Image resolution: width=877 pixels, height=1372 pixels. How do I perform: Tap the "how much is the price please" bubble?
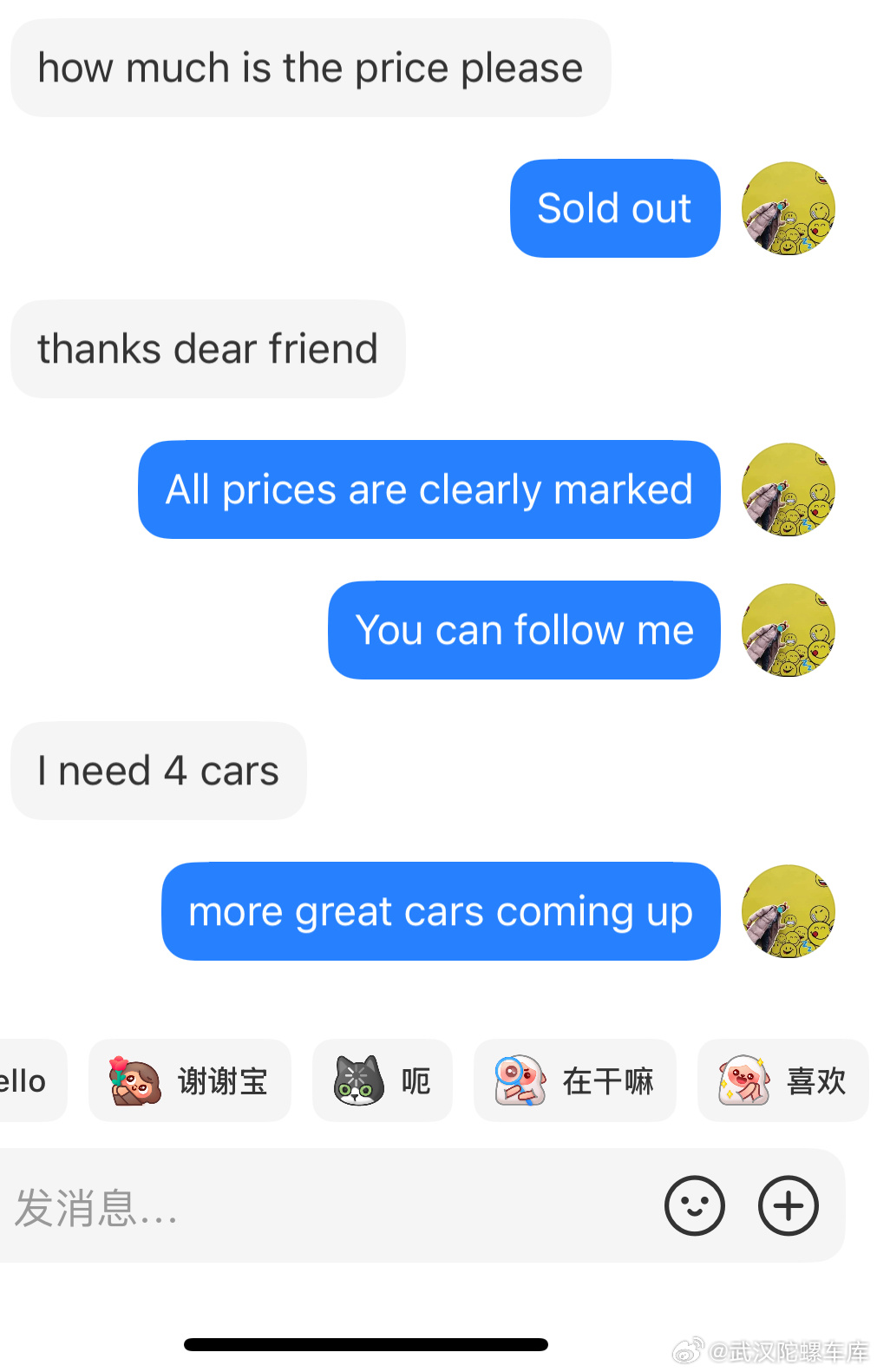tap(310, 68)
